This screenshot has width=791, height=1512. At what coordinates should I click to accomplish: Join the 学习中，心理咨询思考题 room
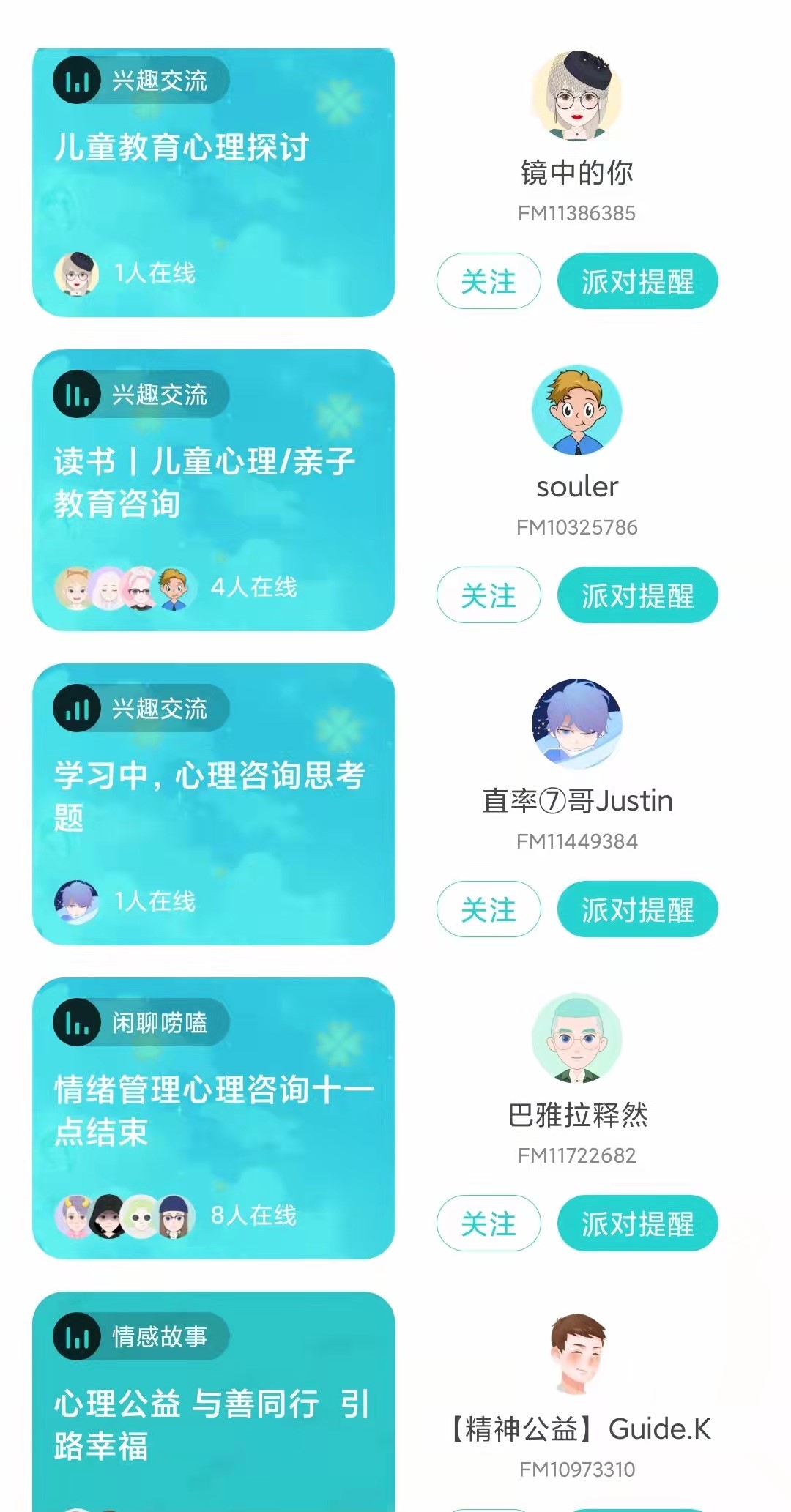point(213,804)
